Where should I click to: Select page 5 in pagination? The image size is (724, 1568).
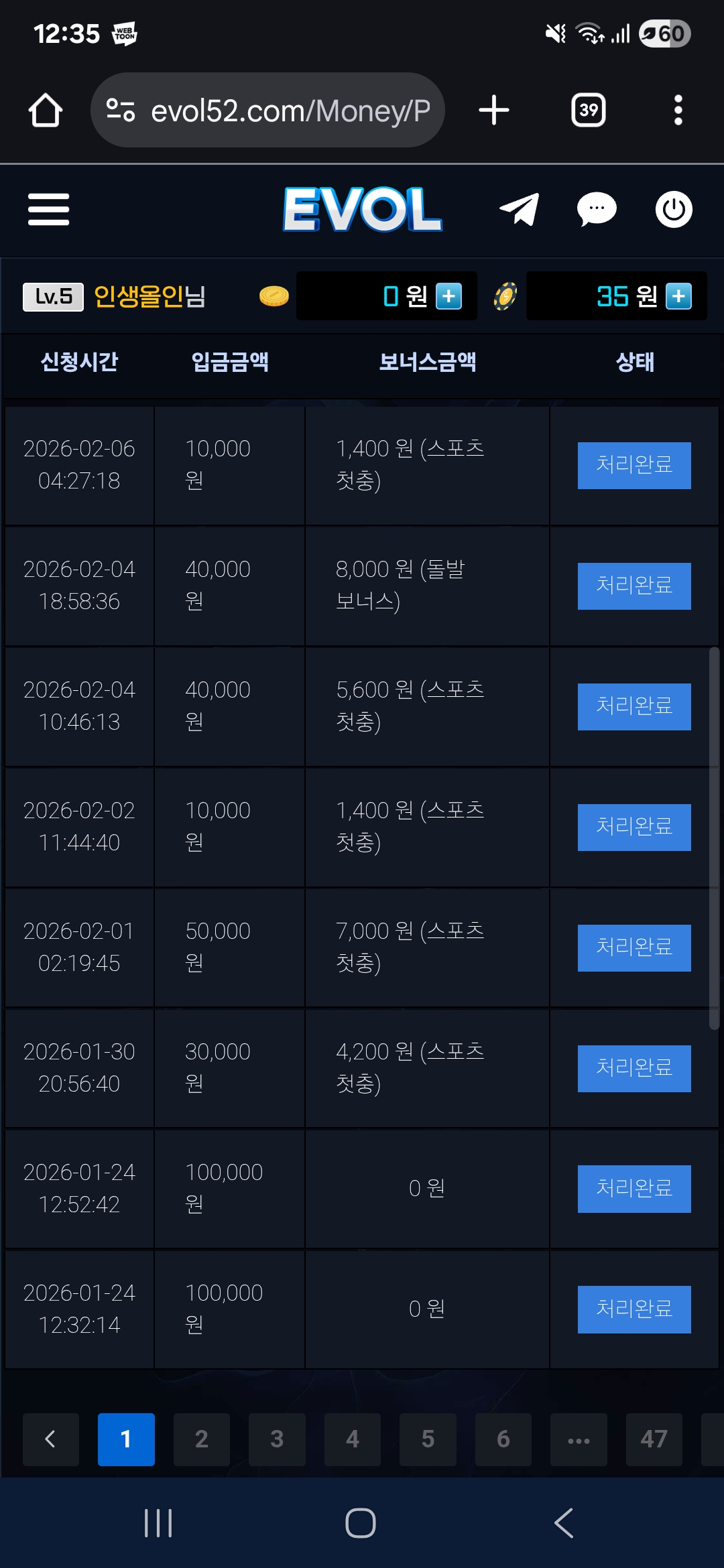tap(428, 1439)
